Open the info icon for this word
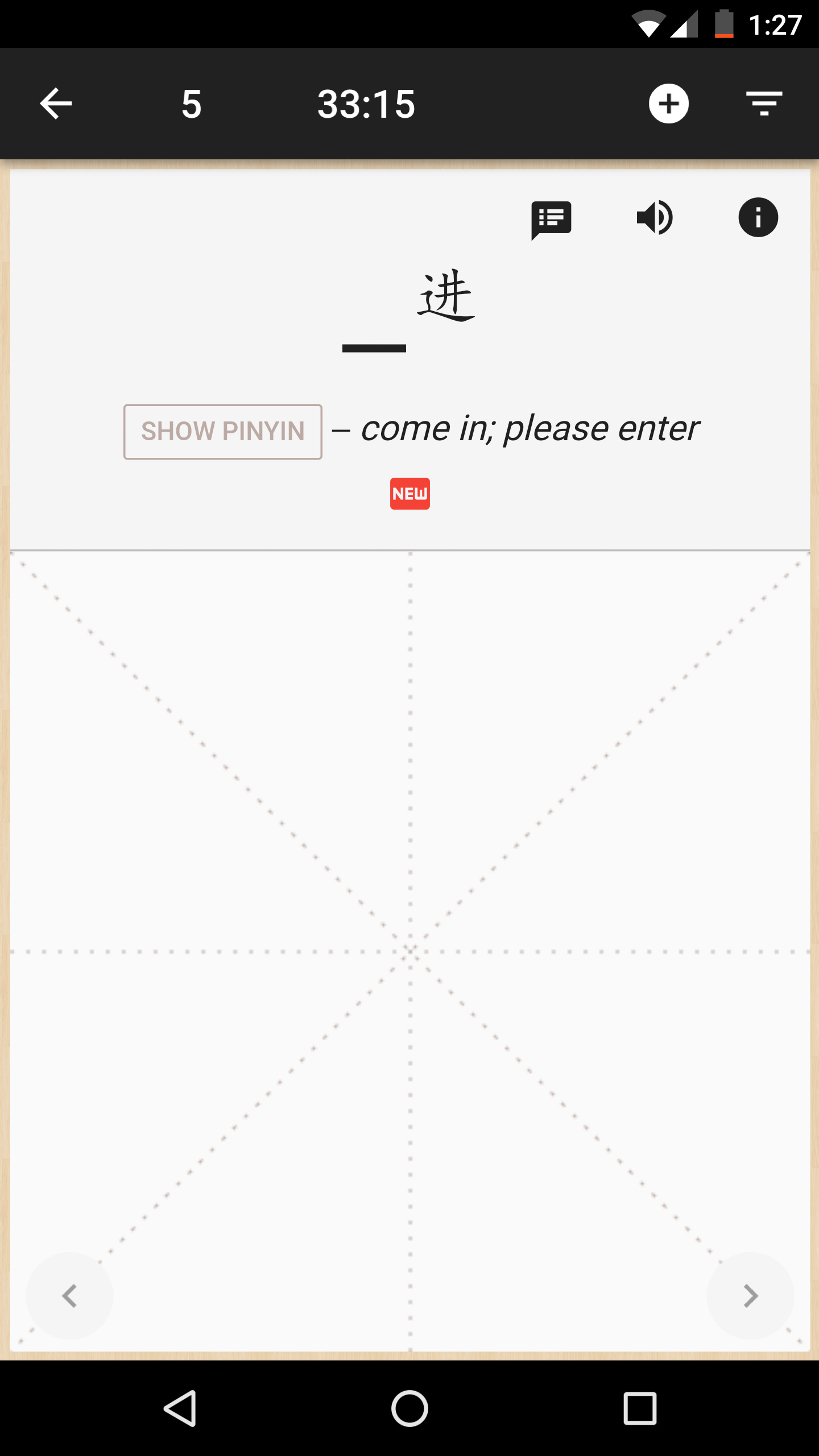 click(x=758, y=217)
